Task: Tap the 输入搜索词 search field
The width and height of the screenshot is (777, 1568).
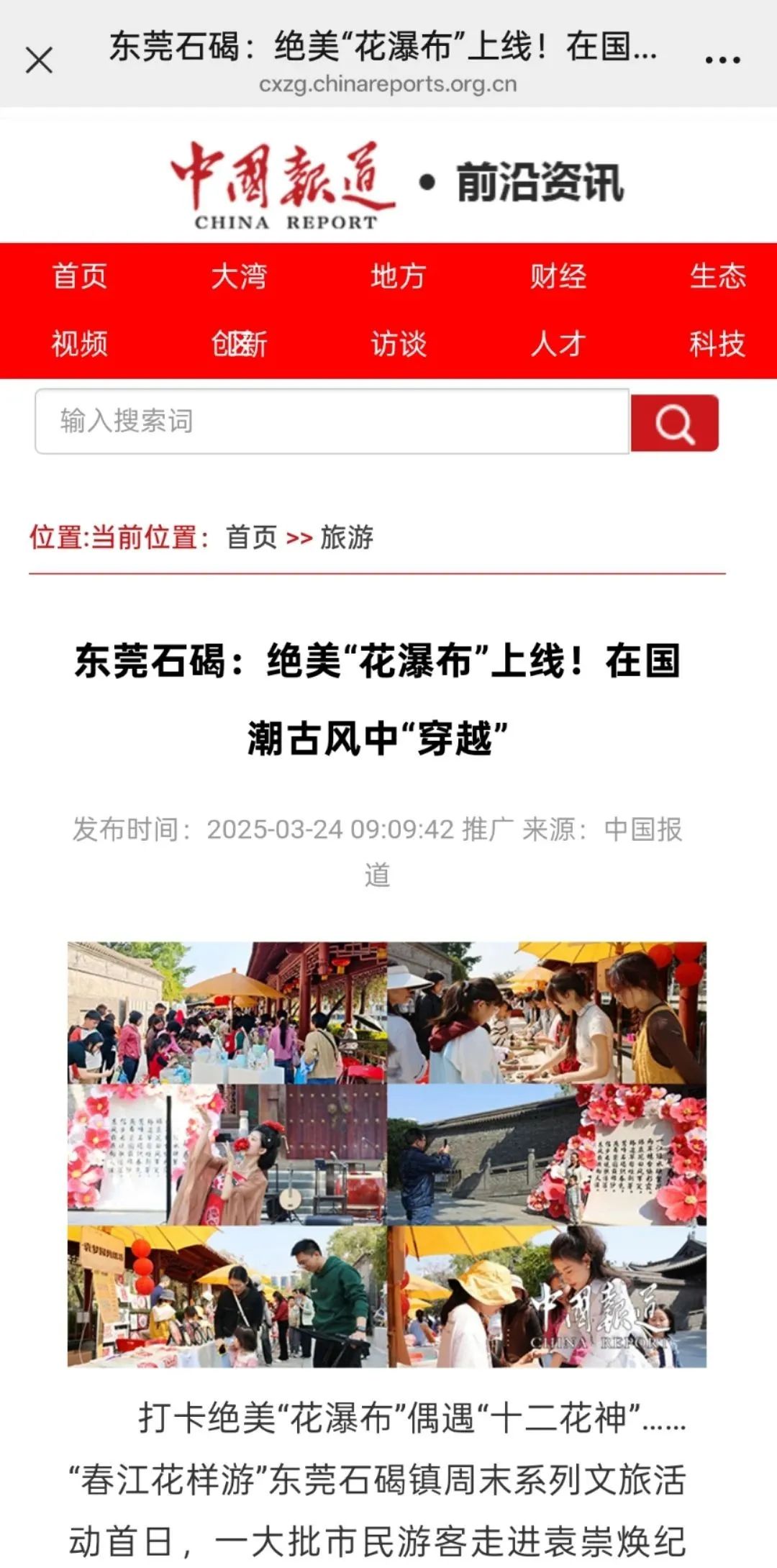Action: (331, 421)
